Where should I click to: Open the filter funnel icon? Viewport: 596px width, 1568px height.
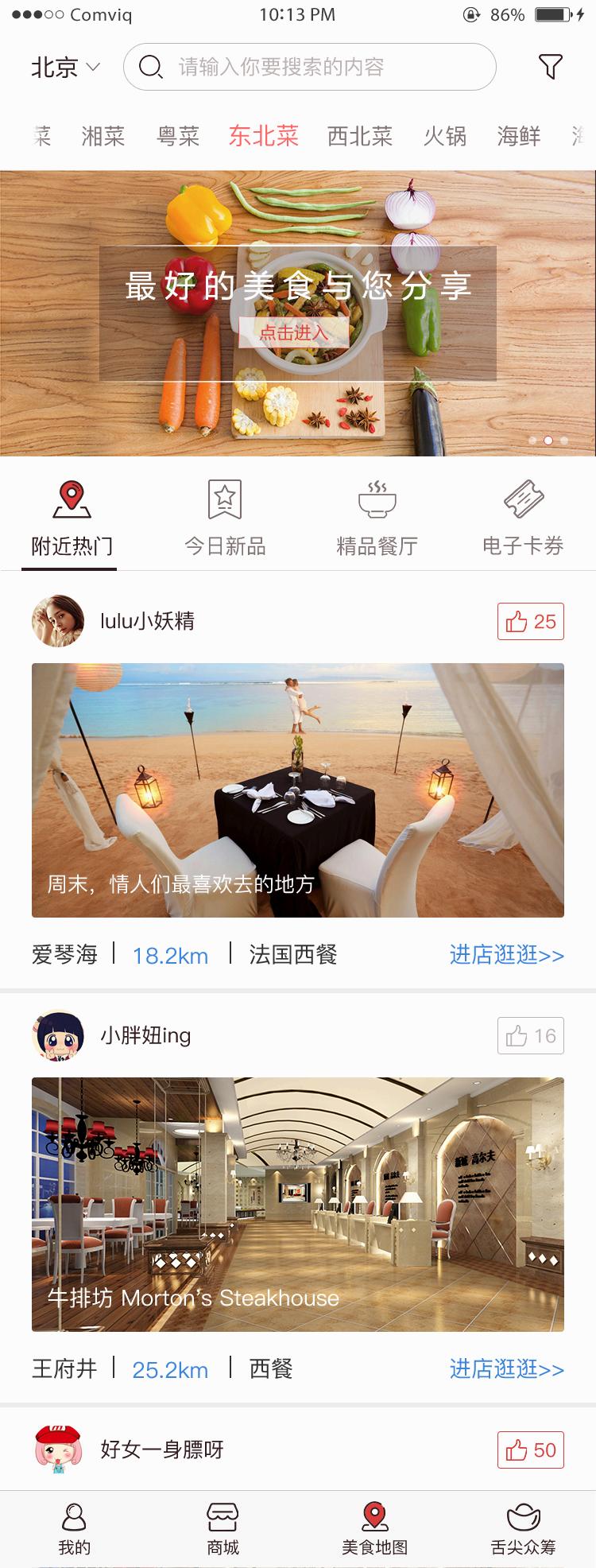[550, 67]
